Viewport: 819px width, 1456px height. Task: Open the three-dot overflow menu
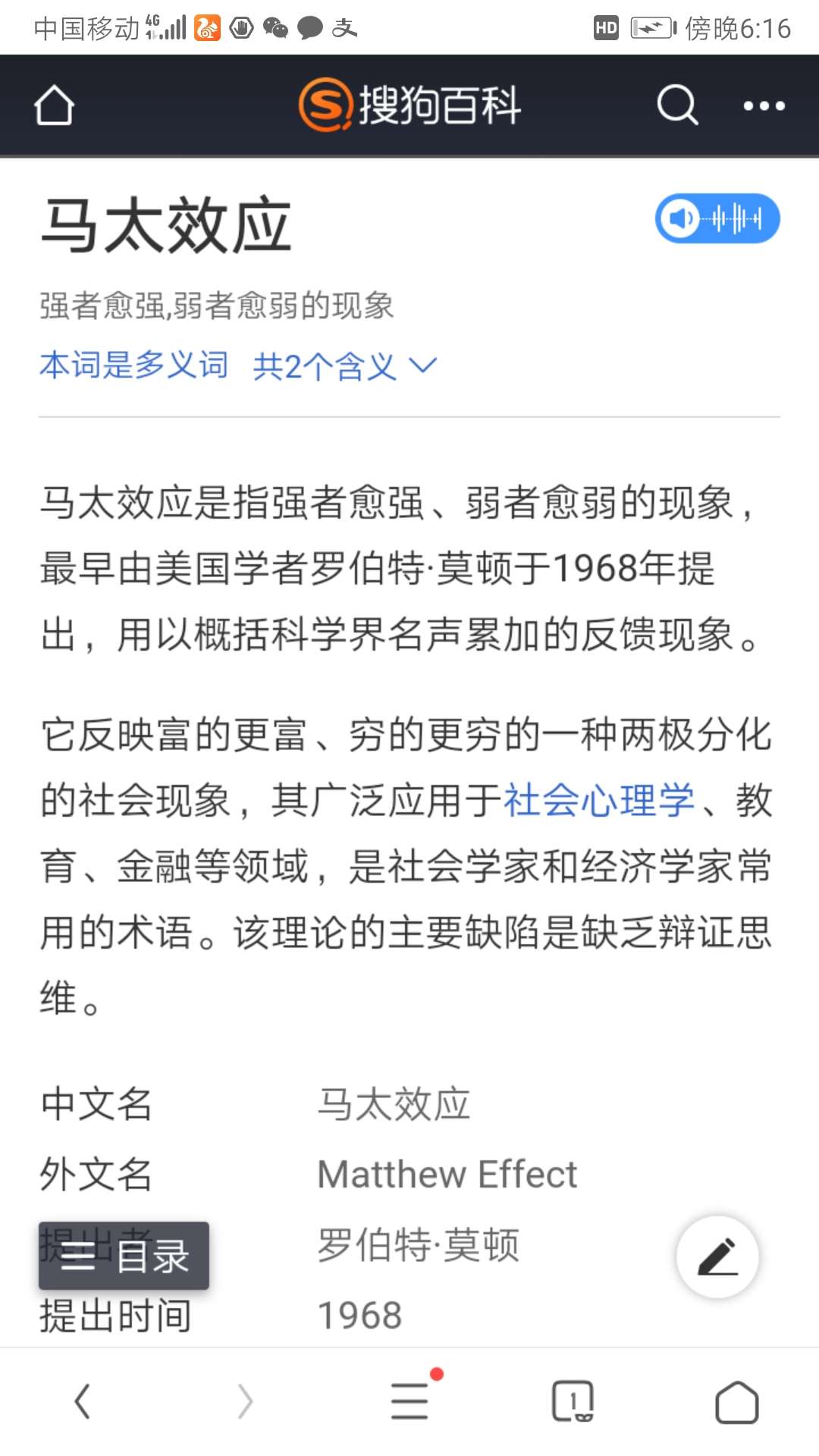(764, 105)
